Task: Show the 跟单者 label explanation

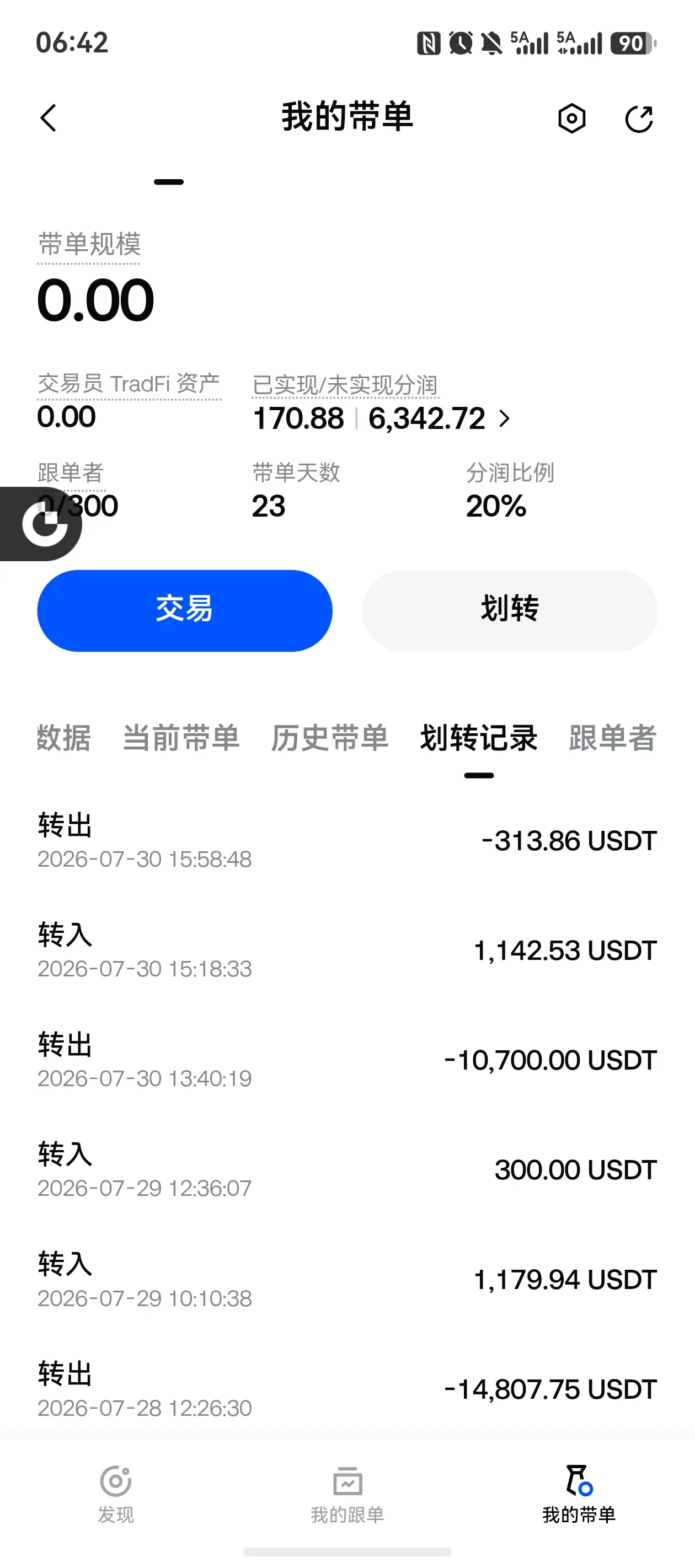Action: tap(71, 473)
